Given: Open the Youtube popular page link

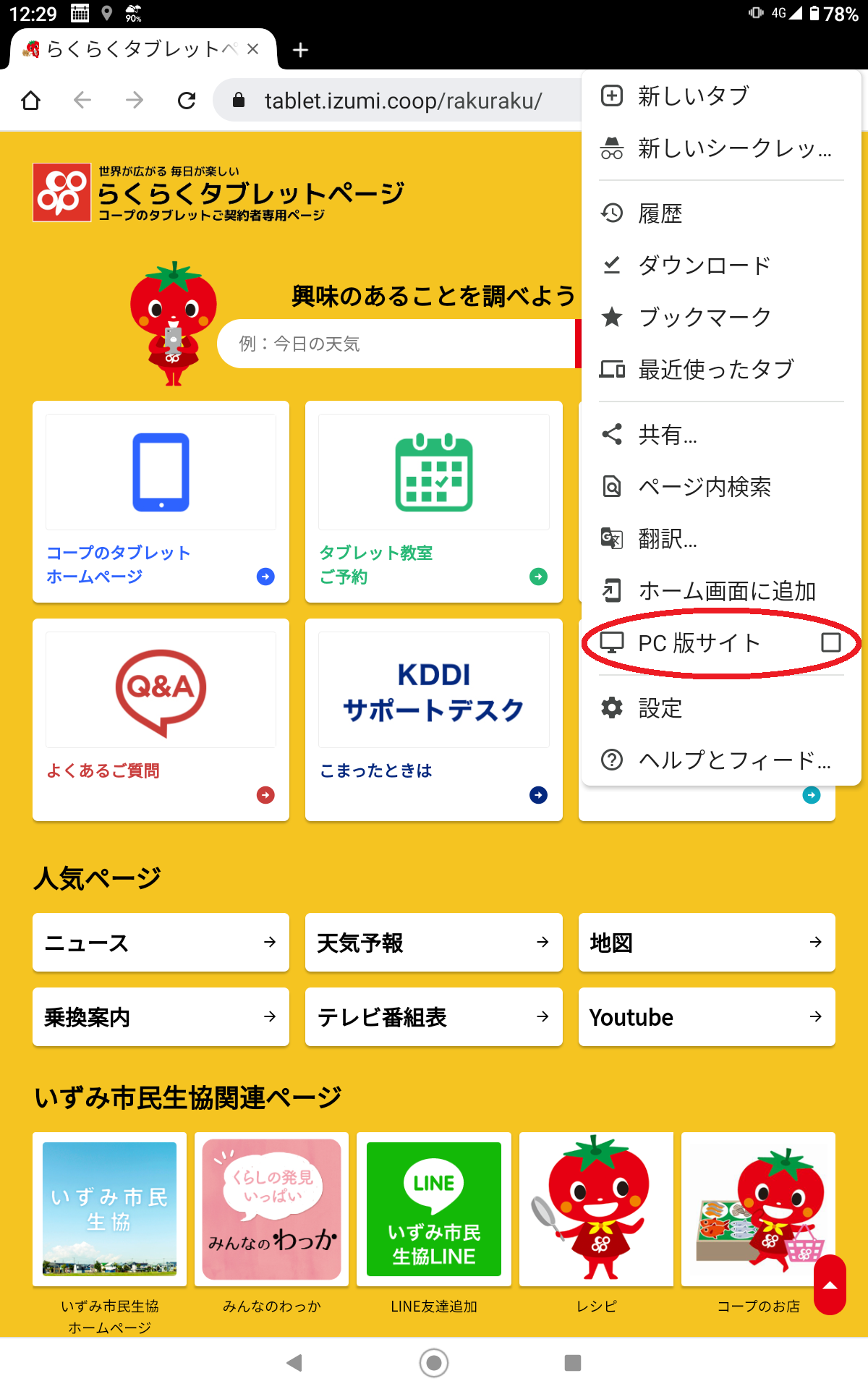Looking at the screenshot, I should point(706,1017).
